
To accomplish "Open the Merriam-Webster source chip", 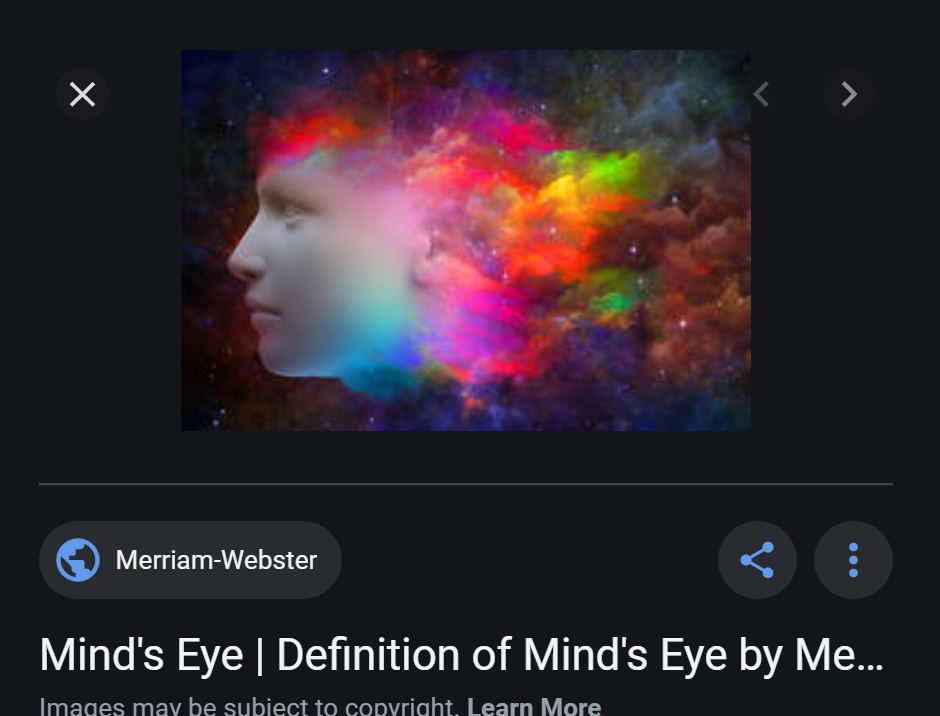I will pos(190,560).
